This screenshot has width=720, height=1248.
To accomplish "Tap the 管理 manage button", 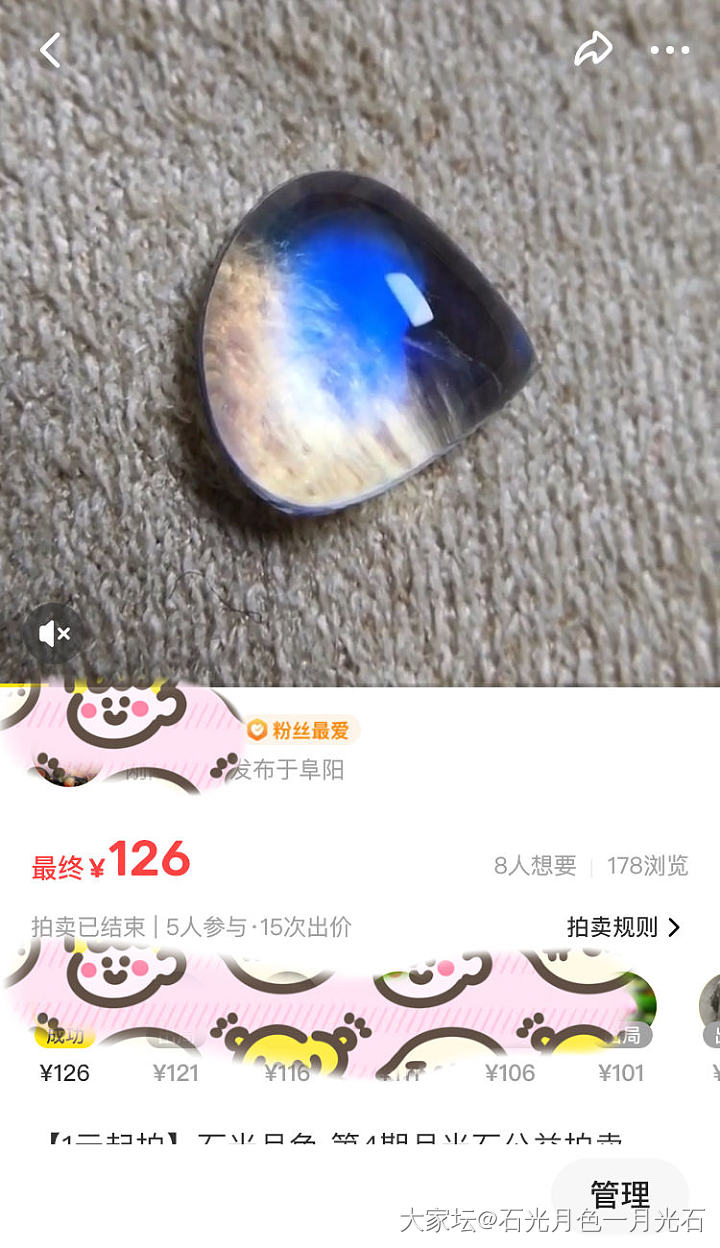I will [619, 1194].
